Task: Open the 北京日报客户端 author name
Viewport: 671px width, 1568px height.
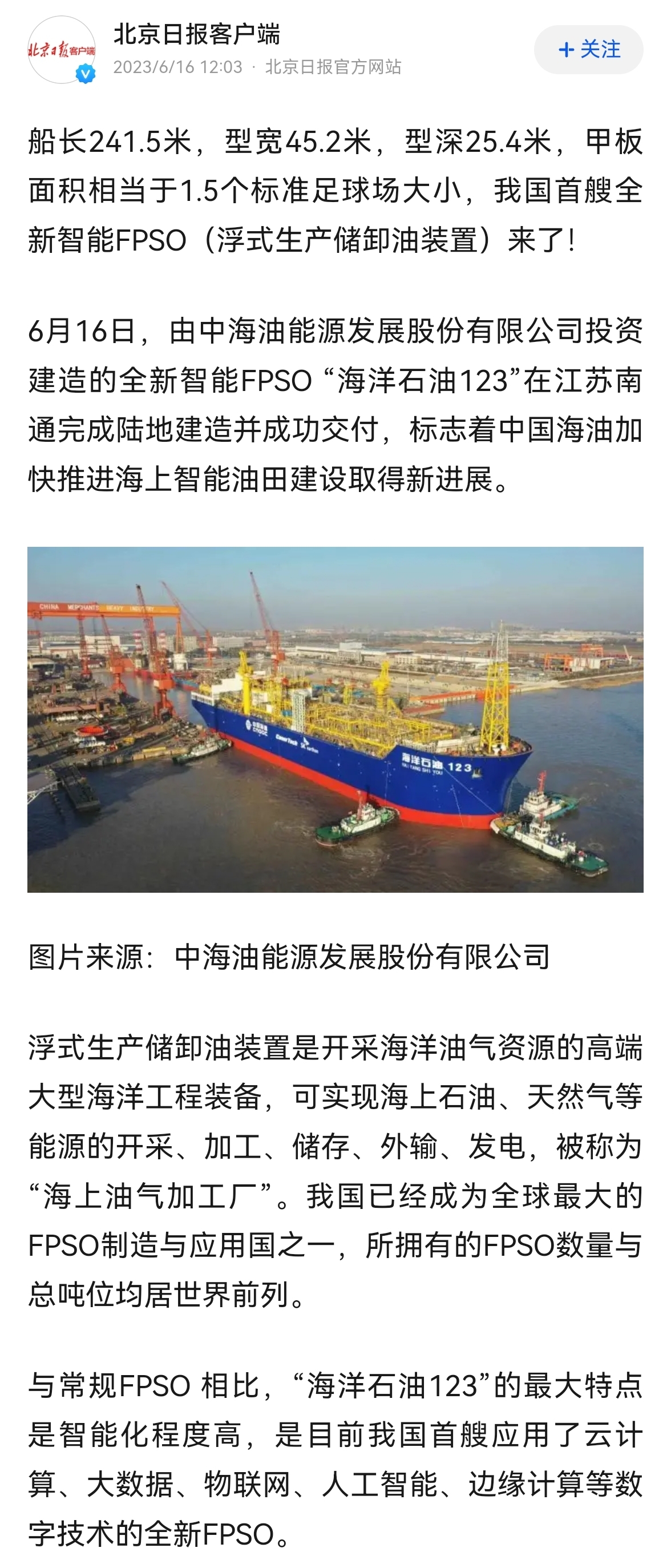Action: 196,34
